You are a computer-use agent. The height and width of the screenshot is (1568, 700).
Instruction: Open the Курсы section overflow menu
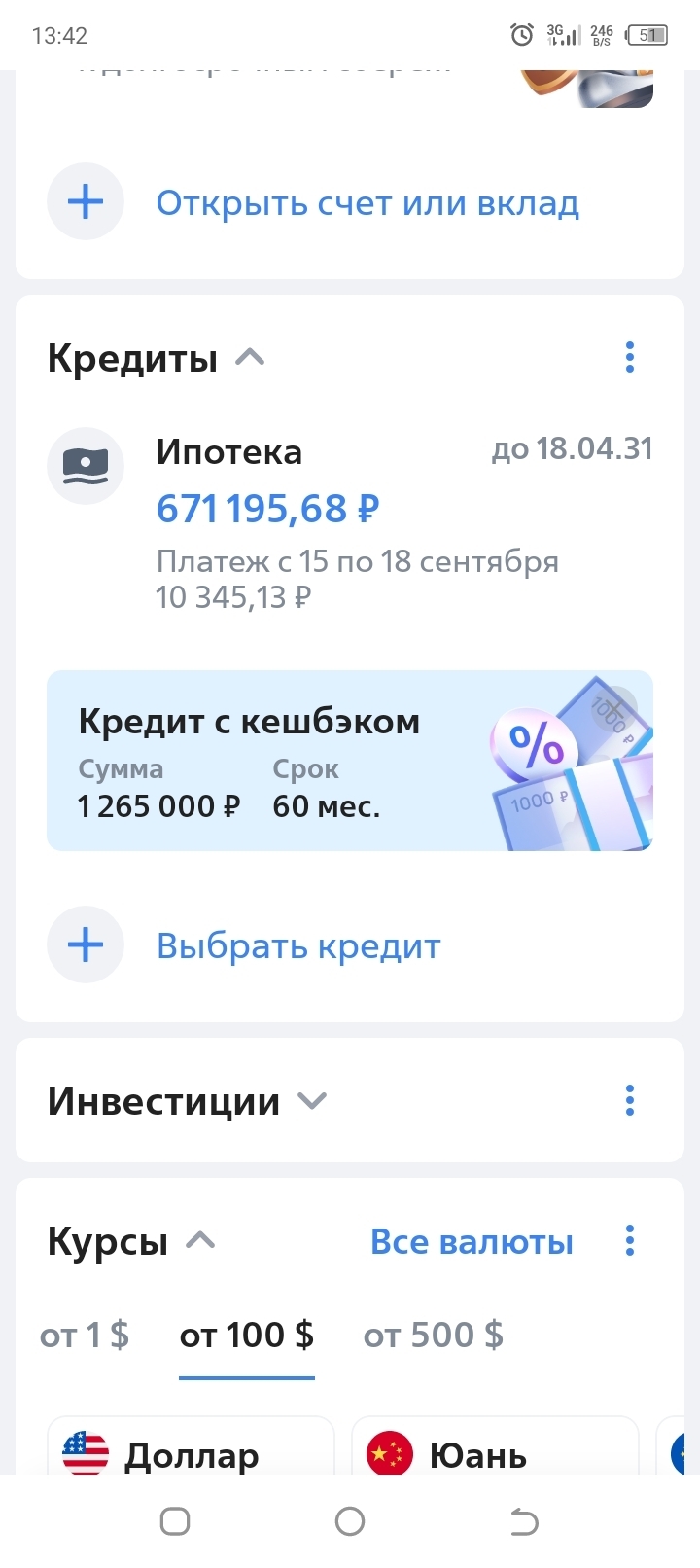630,1241
